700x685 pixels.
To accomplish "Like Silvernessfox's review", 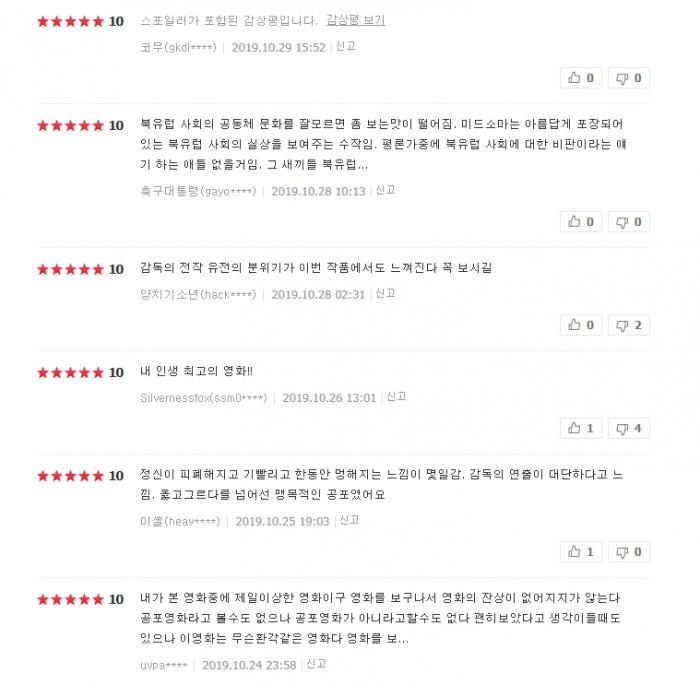I will (x=581, y=428).
